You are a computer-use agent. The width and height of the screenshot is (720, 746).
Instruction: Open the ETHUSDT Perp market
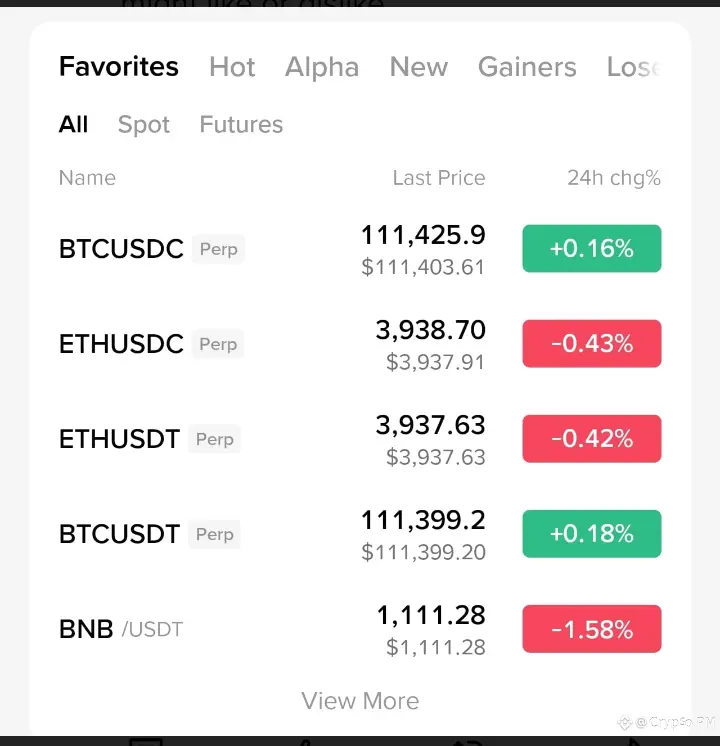click(119, 439)
